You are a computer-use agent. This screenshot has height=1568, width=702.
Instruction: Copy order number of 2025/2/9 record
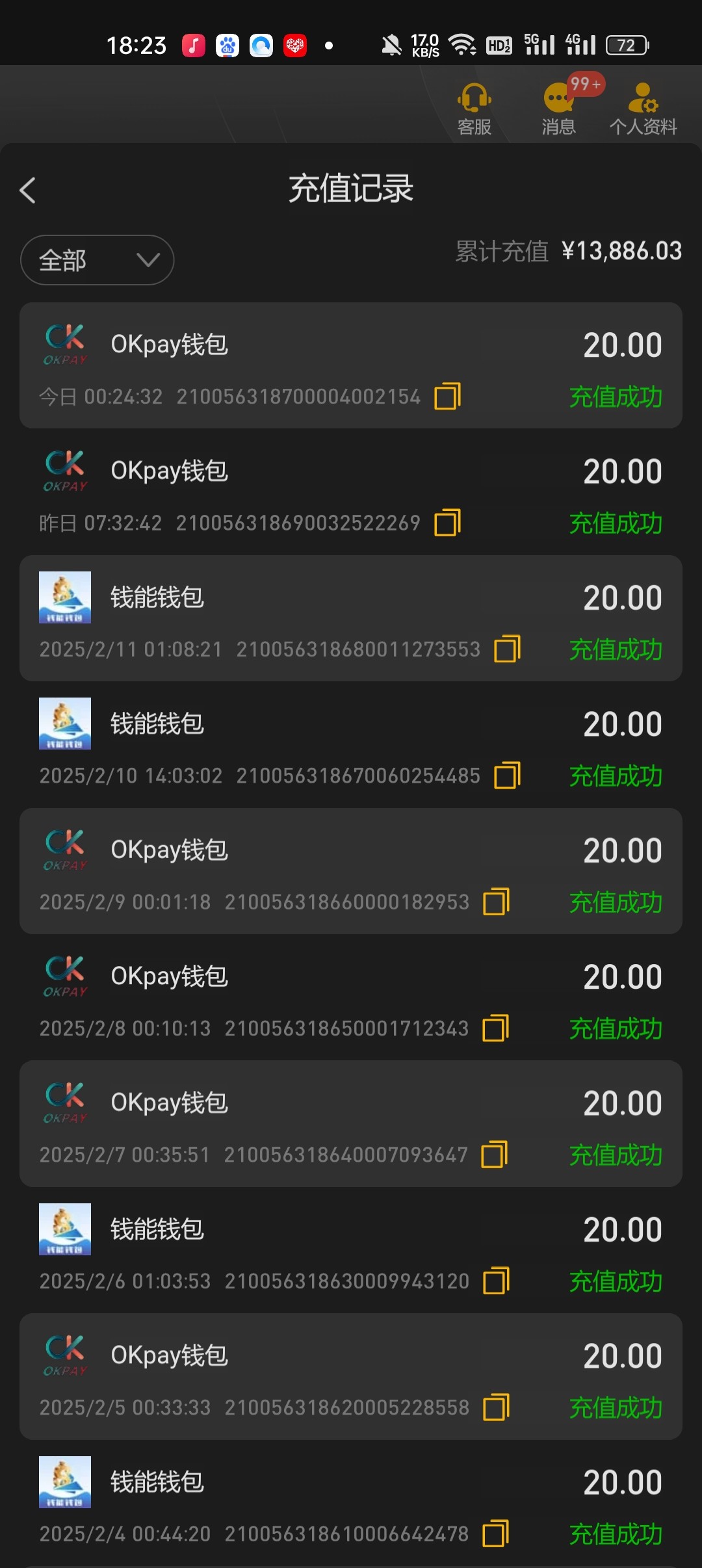[x=496, y=902]
